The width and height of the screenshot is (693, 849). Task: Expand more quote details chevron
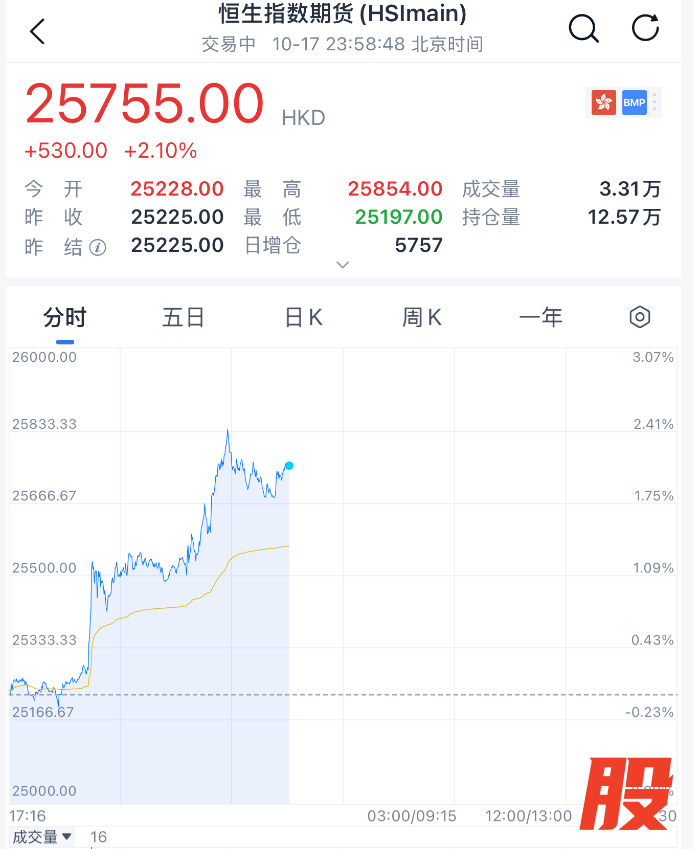pos(343,265)
